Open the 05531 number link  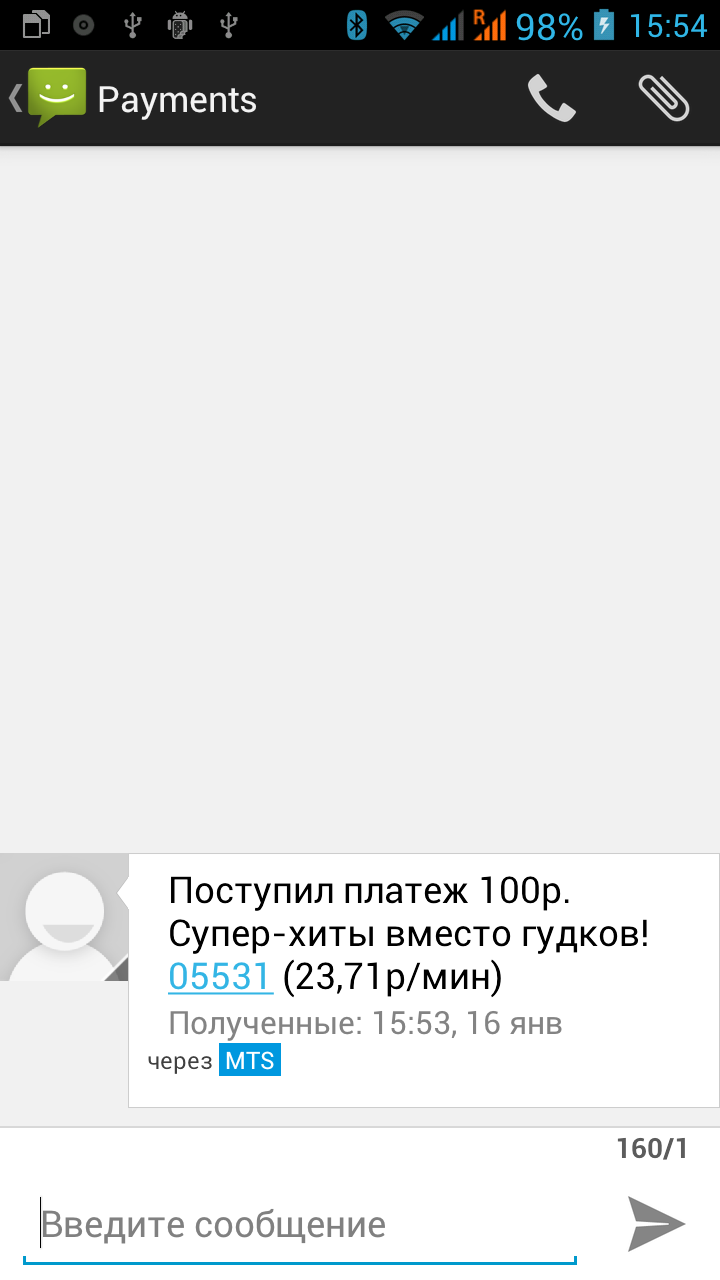(x=220, y=976)
